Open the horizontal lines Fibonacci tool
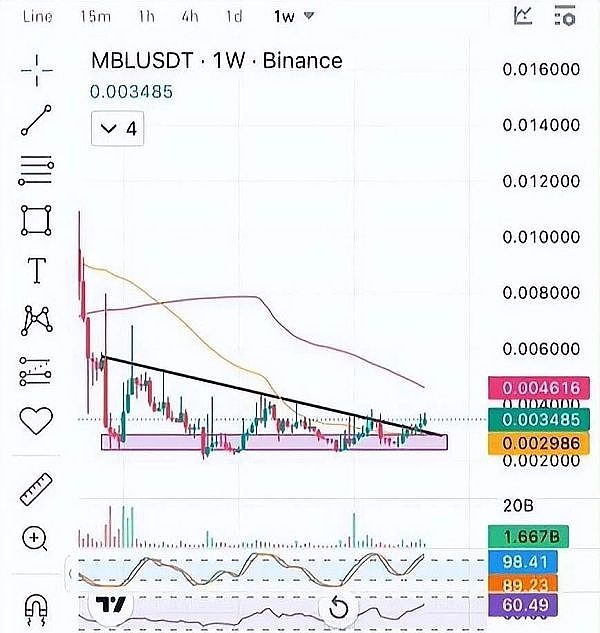This screenshot has width=600, height=633. pos(37,170)
